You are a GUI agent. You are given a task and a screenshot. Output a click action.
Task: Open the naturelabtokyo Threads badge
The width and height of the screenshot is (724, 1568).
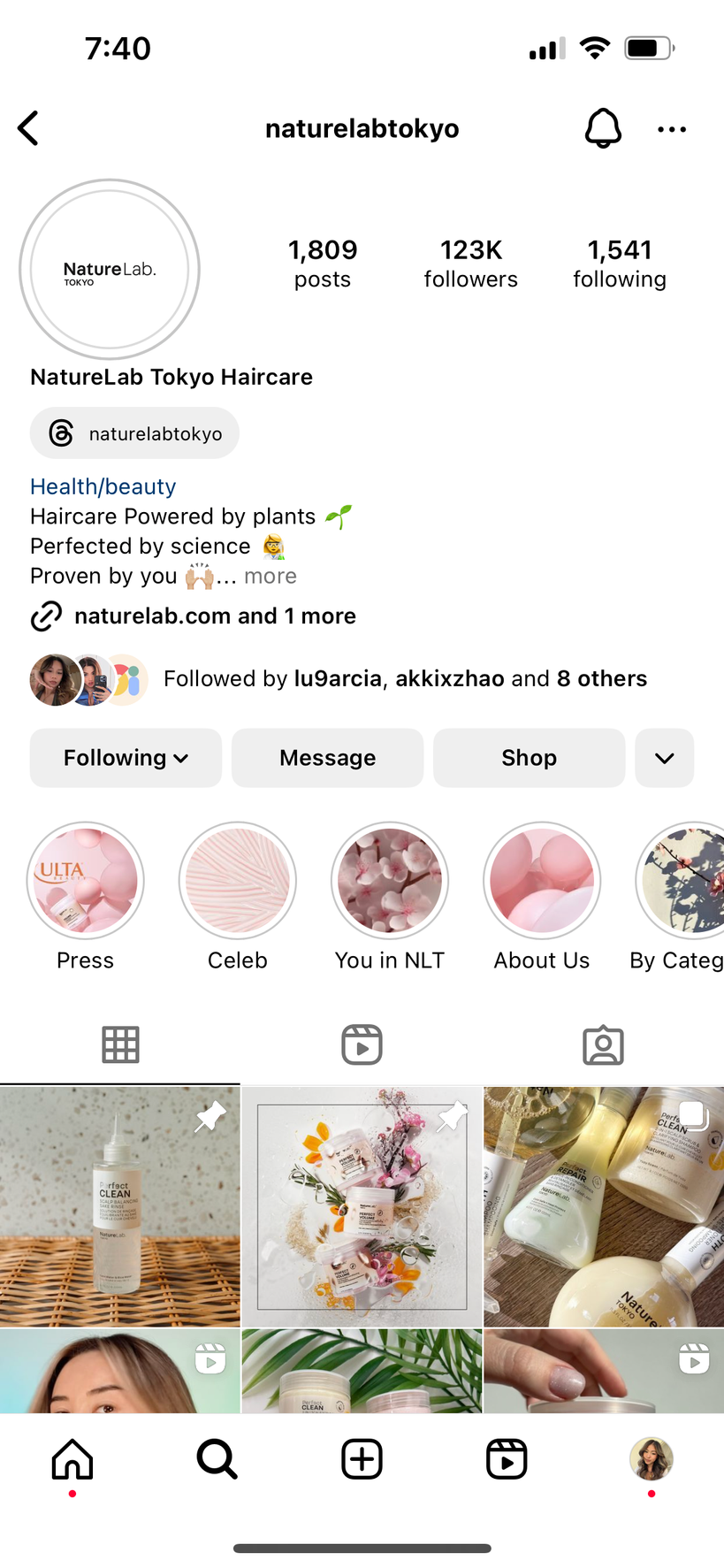134,433
